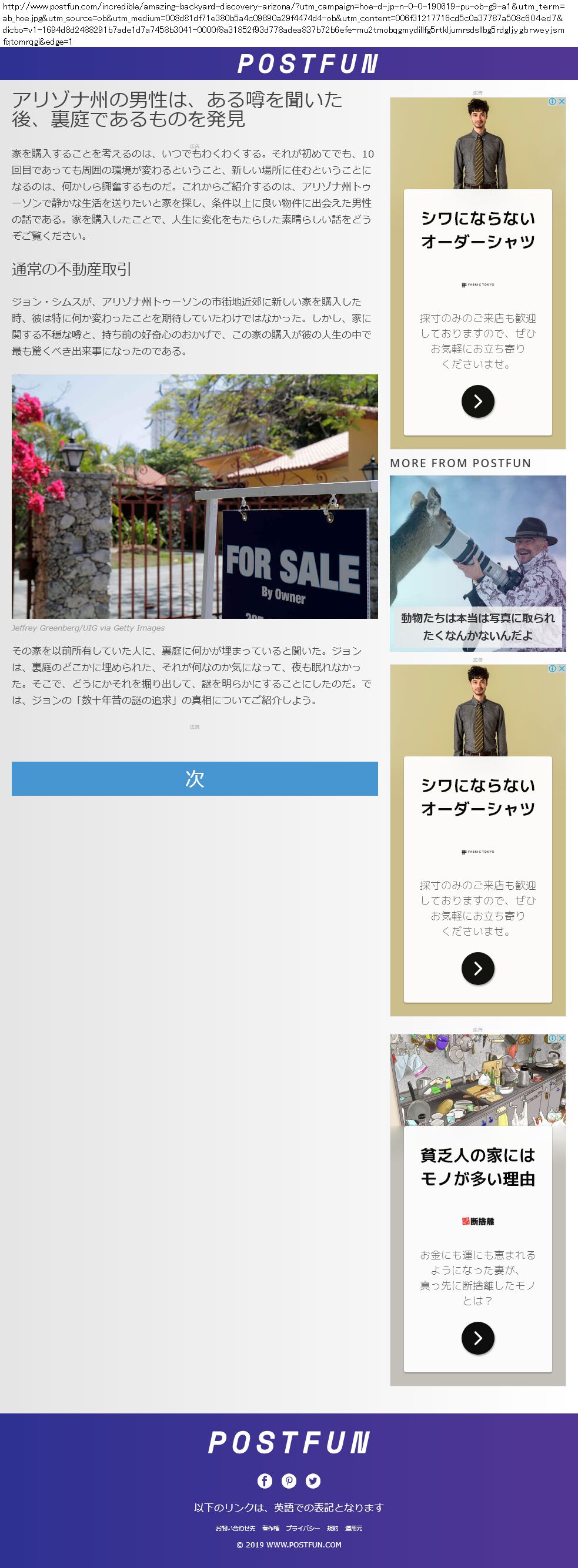The image size is (578, 1568).
Task: Open the 規約 terms link
Action: coord(333,1528)
